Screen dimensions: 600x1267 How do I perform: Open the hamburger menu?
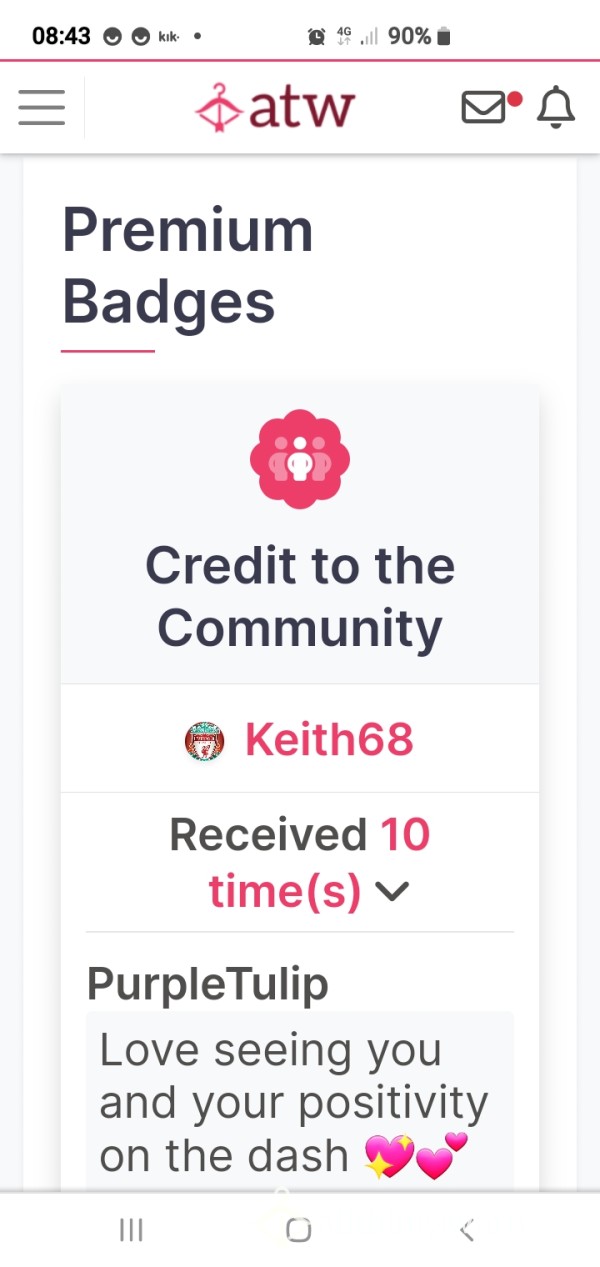tap(41, 107)
